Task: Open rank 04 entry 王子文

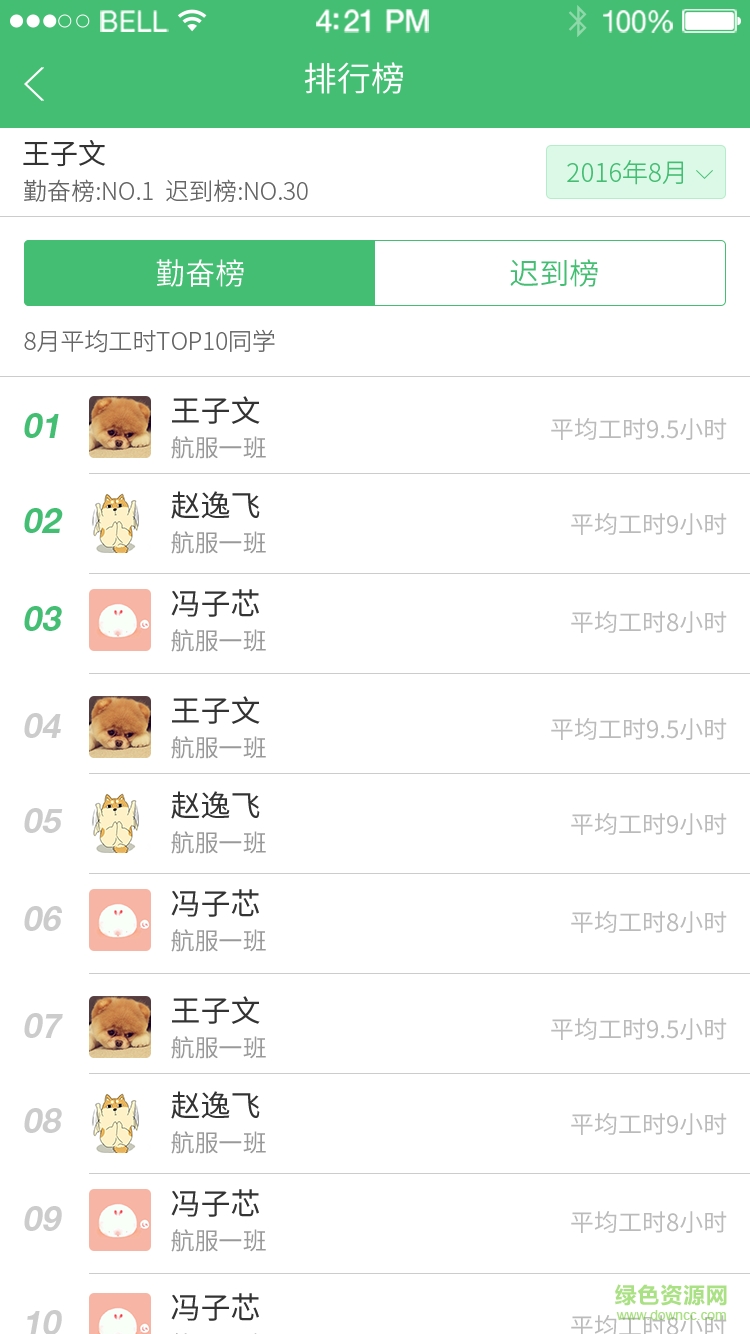Action: 375,727
